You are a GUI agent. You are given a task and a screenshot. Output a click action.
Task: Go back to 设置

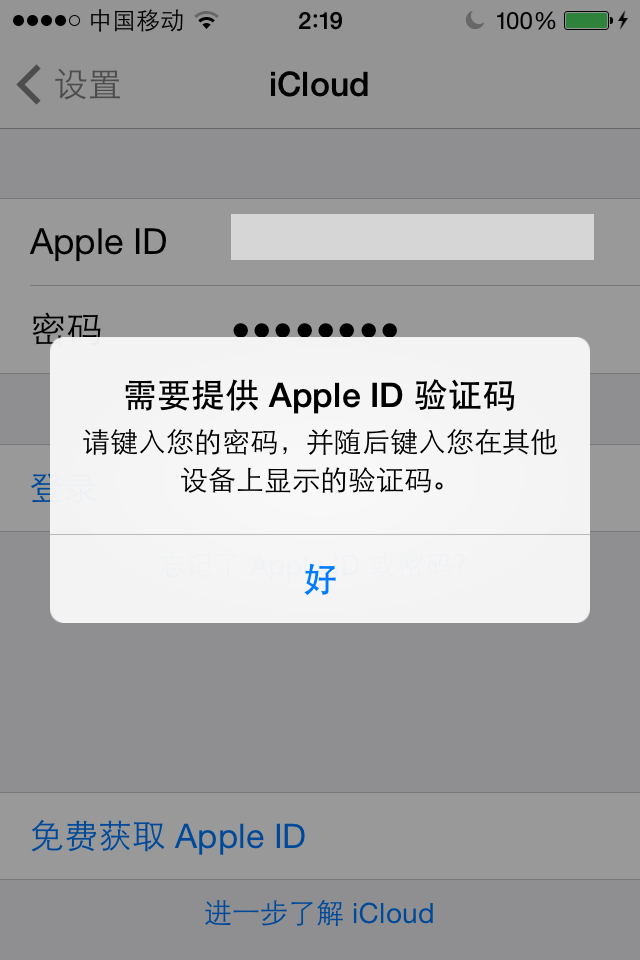pos(68,85)
